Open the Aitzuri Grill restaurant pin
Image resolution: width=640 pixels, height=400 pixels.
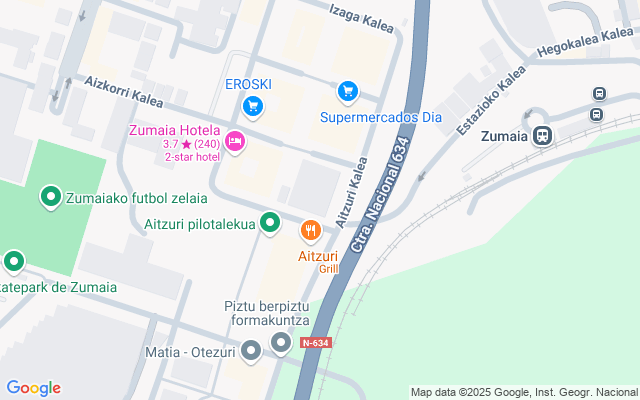point(311,232)
